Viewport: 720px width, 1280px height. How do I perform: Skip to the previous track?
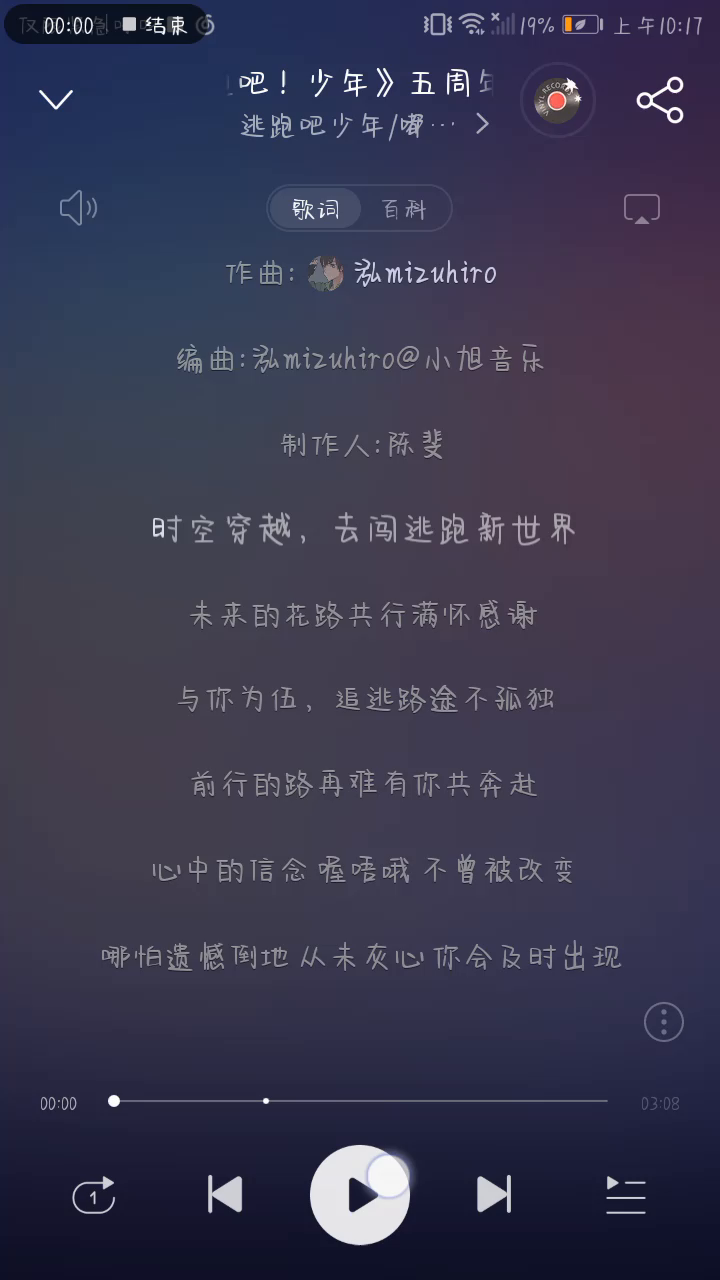point(225,1195)
